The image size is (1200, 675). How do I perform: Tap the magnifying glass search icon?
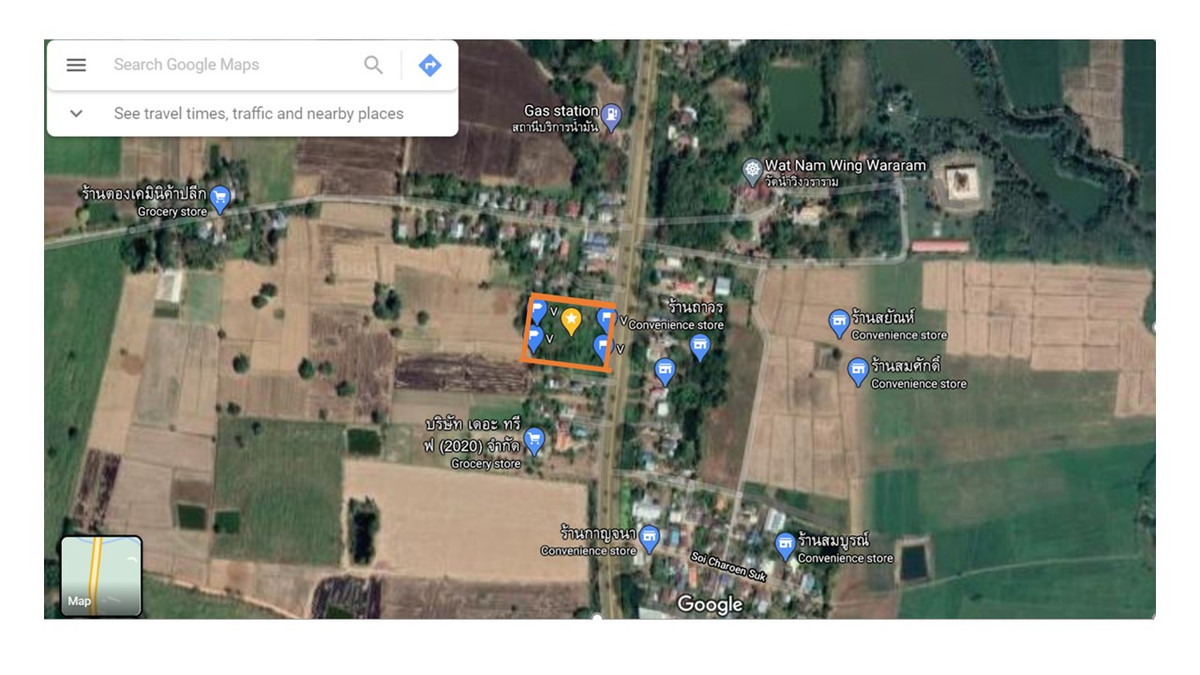(x=373, y=65)
